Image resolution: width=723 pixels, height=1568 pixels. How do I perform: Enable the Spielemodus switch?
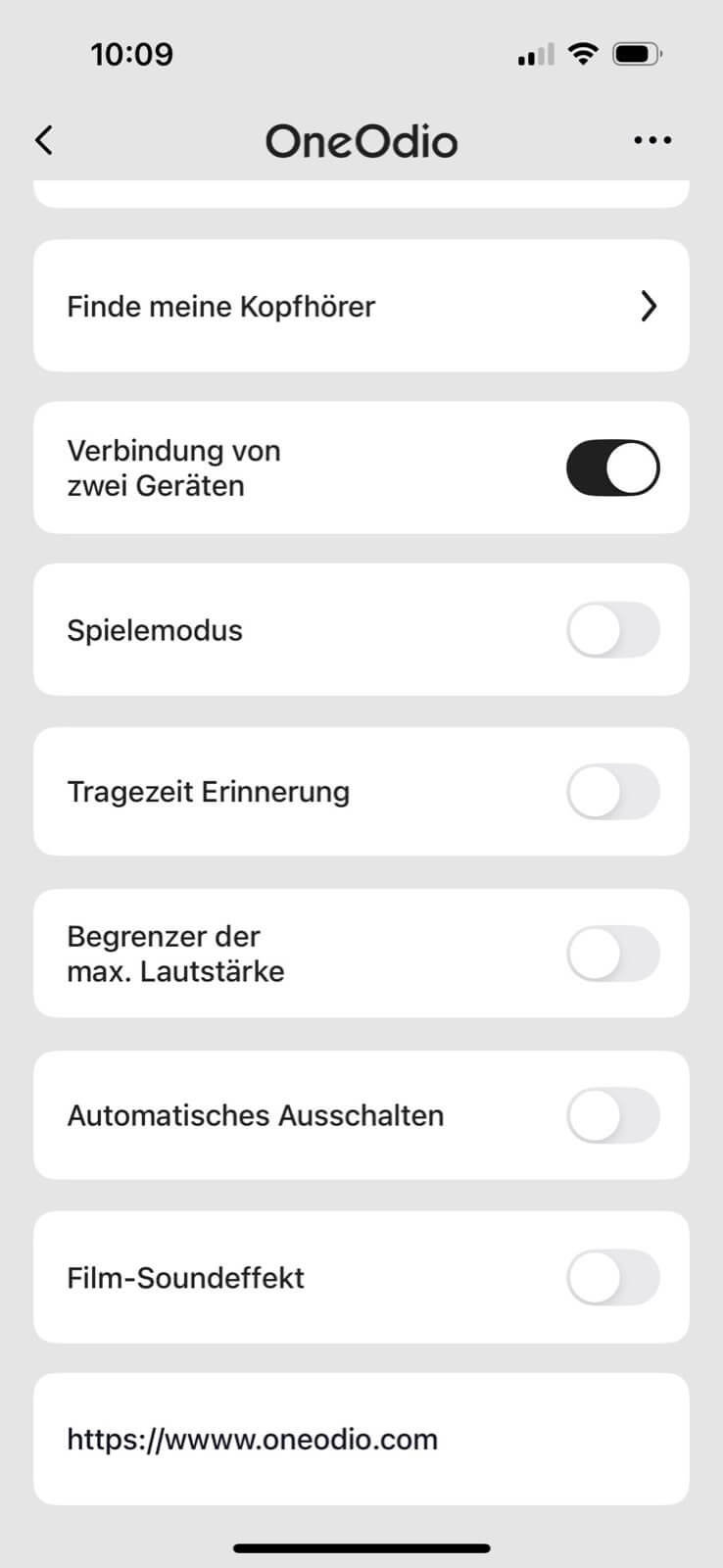click(613, 629)
